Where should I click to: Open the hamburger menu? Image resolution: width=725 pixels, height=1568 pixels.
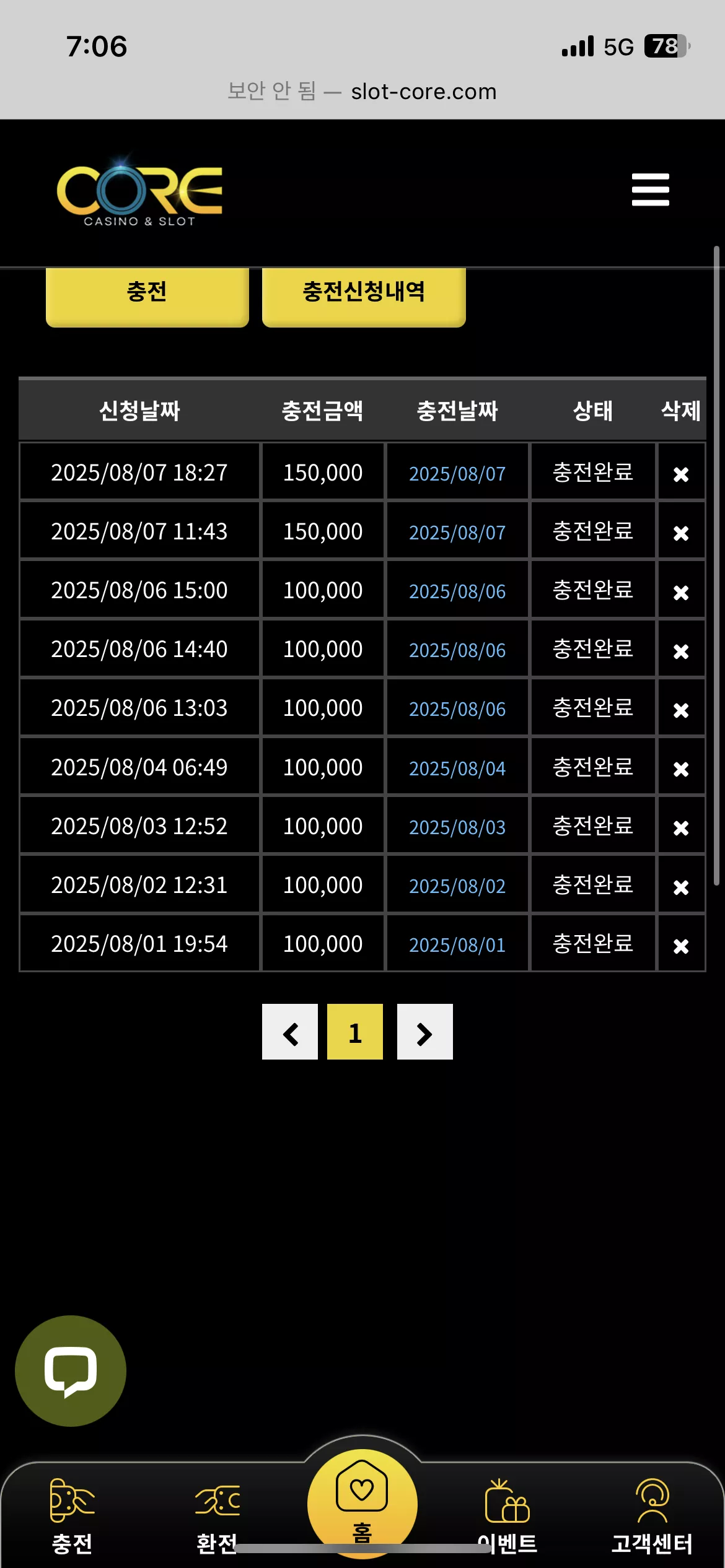click(x=650, y=189)
